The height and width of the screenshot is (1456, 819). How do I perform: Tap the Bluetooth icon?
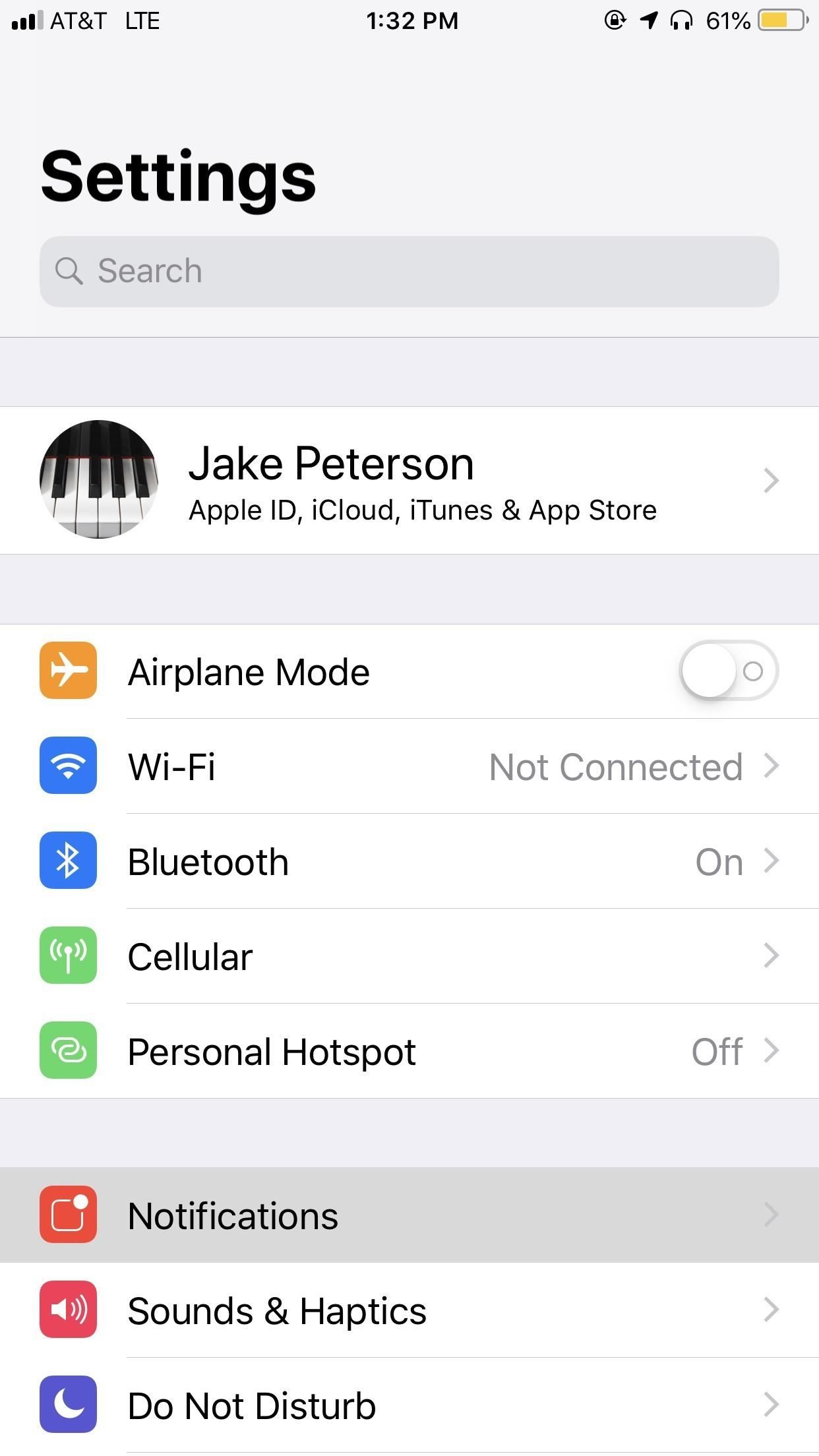68,861
